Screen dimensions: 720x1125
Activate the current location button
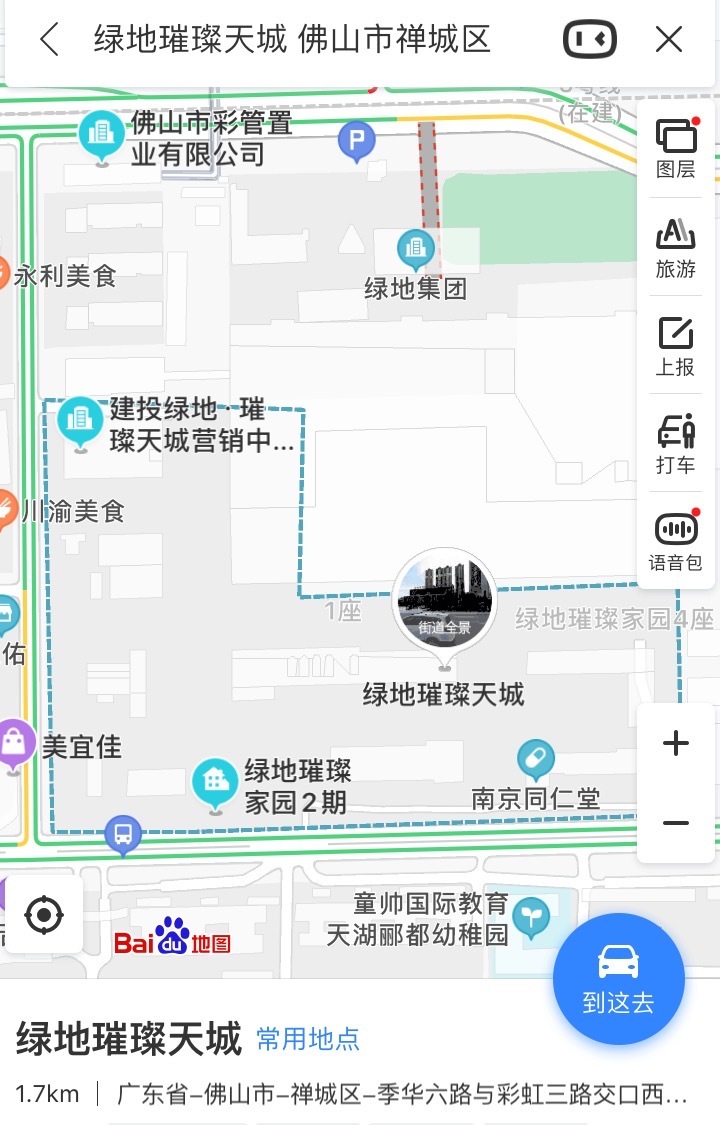(x=44, y=915)
